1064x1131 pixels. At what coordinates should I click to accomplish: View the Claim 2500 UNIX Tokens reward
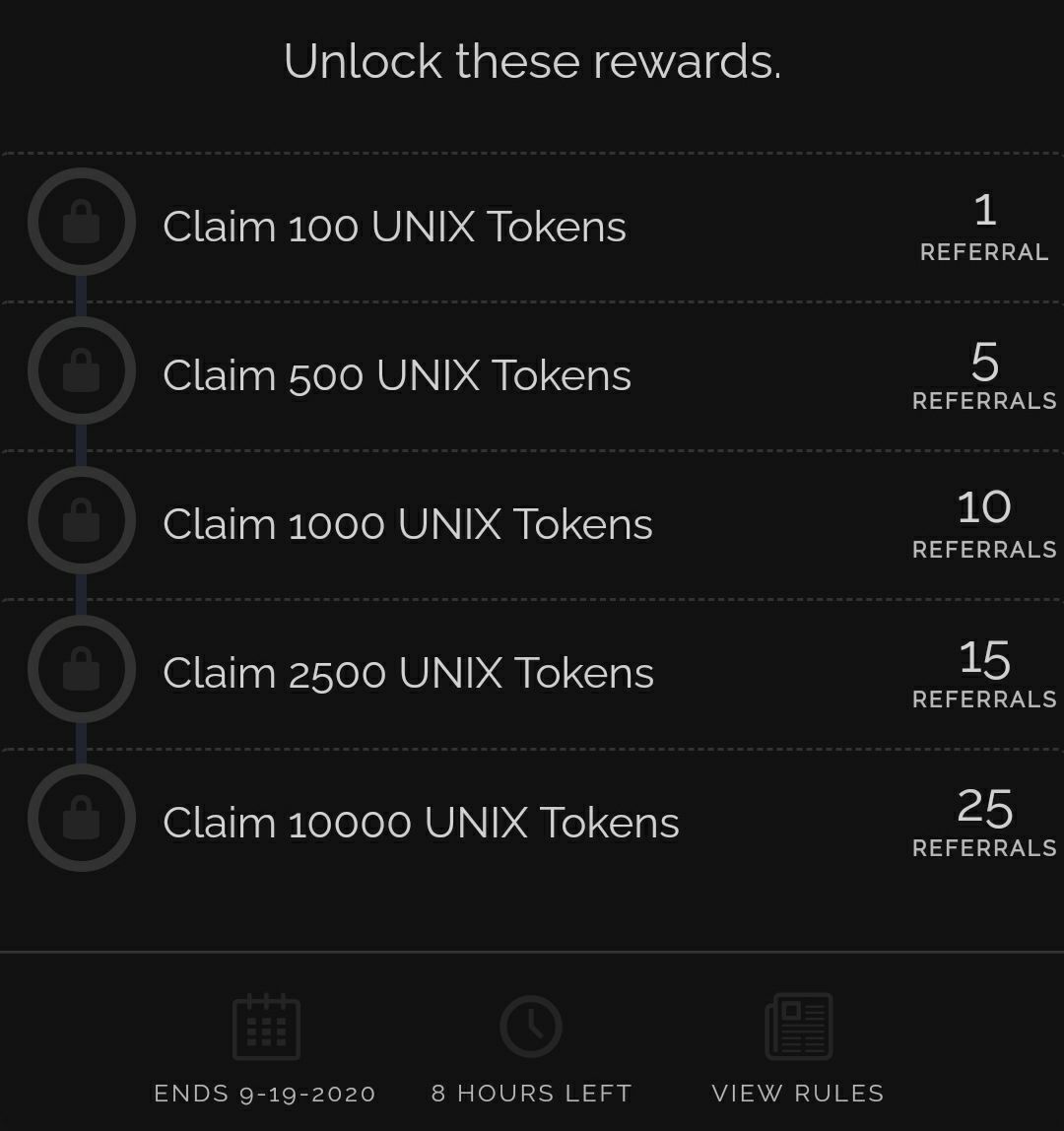[408, 673]
